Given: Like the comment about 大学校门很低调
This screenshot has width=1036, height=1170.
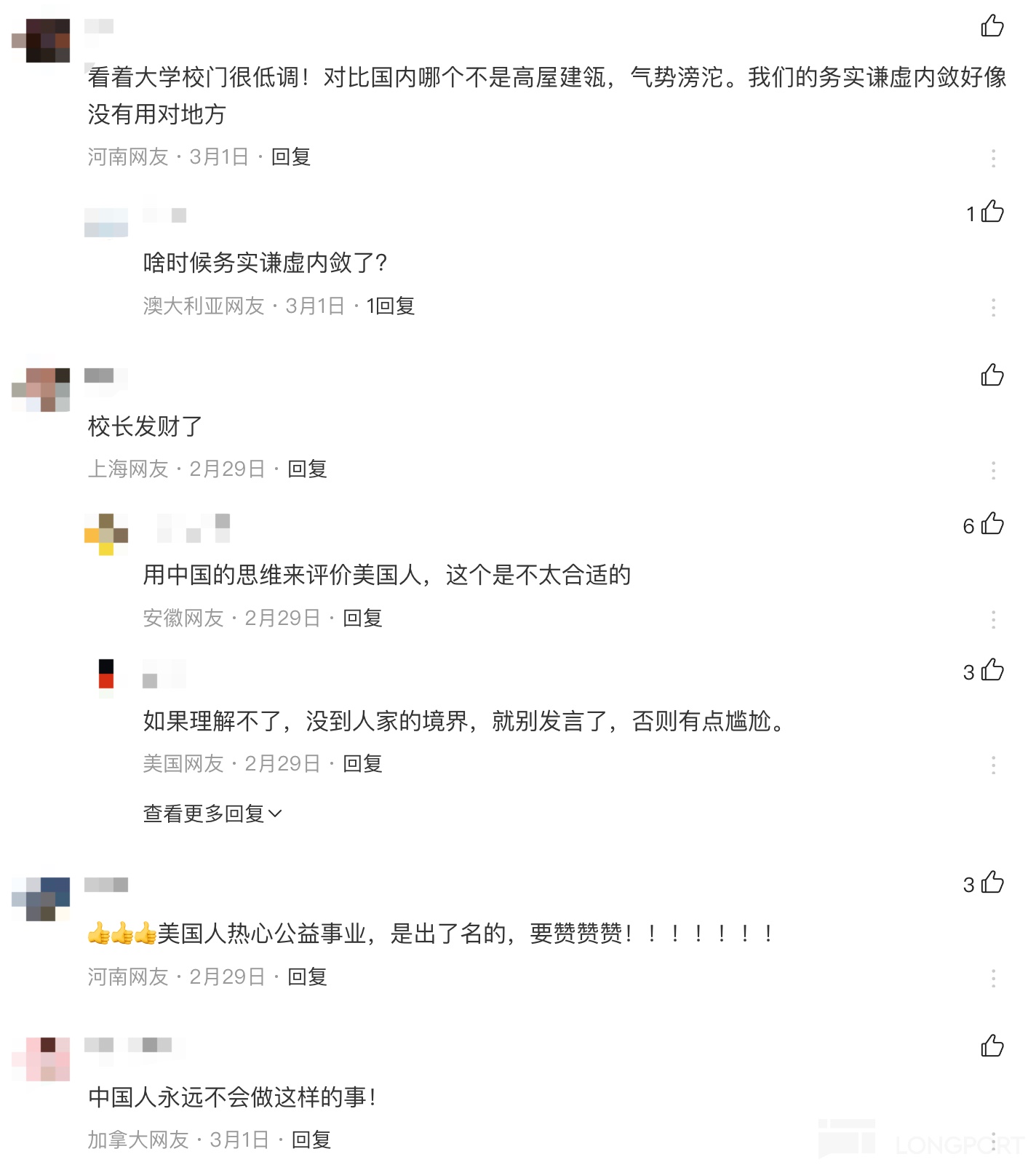Looking at the screenshot, I should 992,26.
